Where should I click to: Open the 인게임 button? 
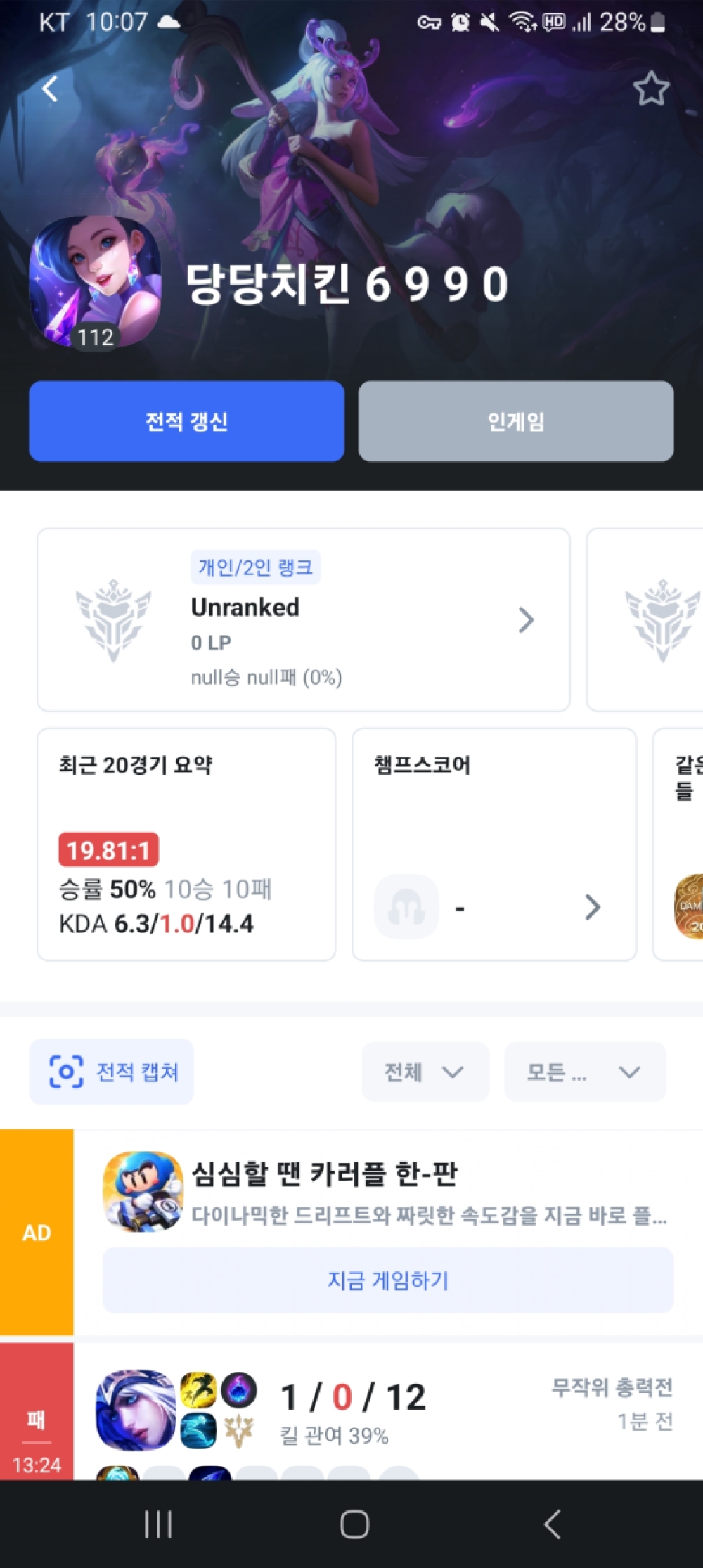[x=515, y=421]
